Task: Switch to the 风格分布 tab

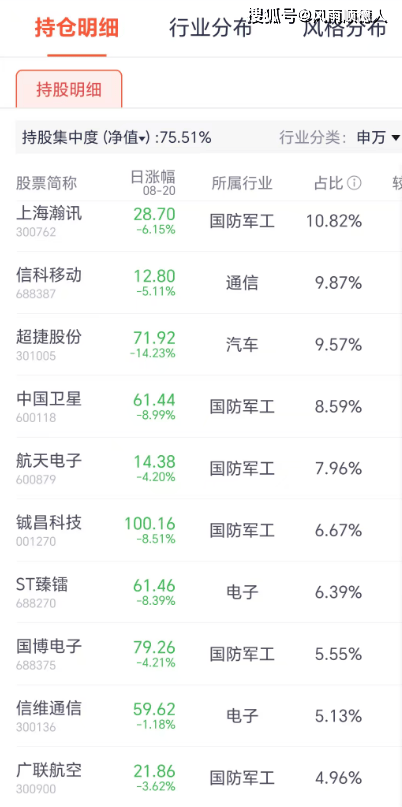Action: pyautogui.click(x=344, y=28)
